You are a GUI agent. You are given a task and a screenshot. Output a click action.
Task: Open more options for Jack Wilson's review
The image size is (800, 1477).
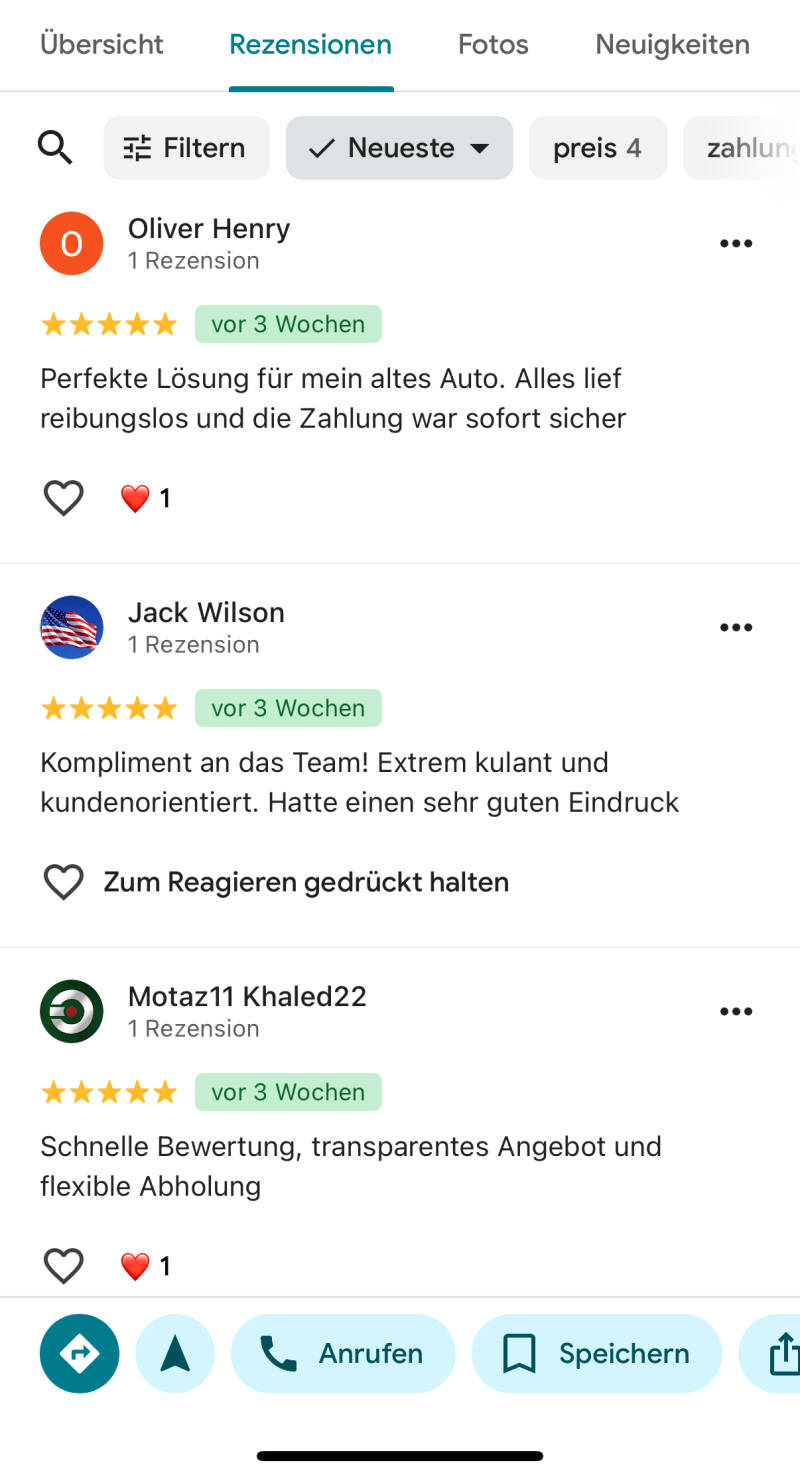[x=736, y=627]
